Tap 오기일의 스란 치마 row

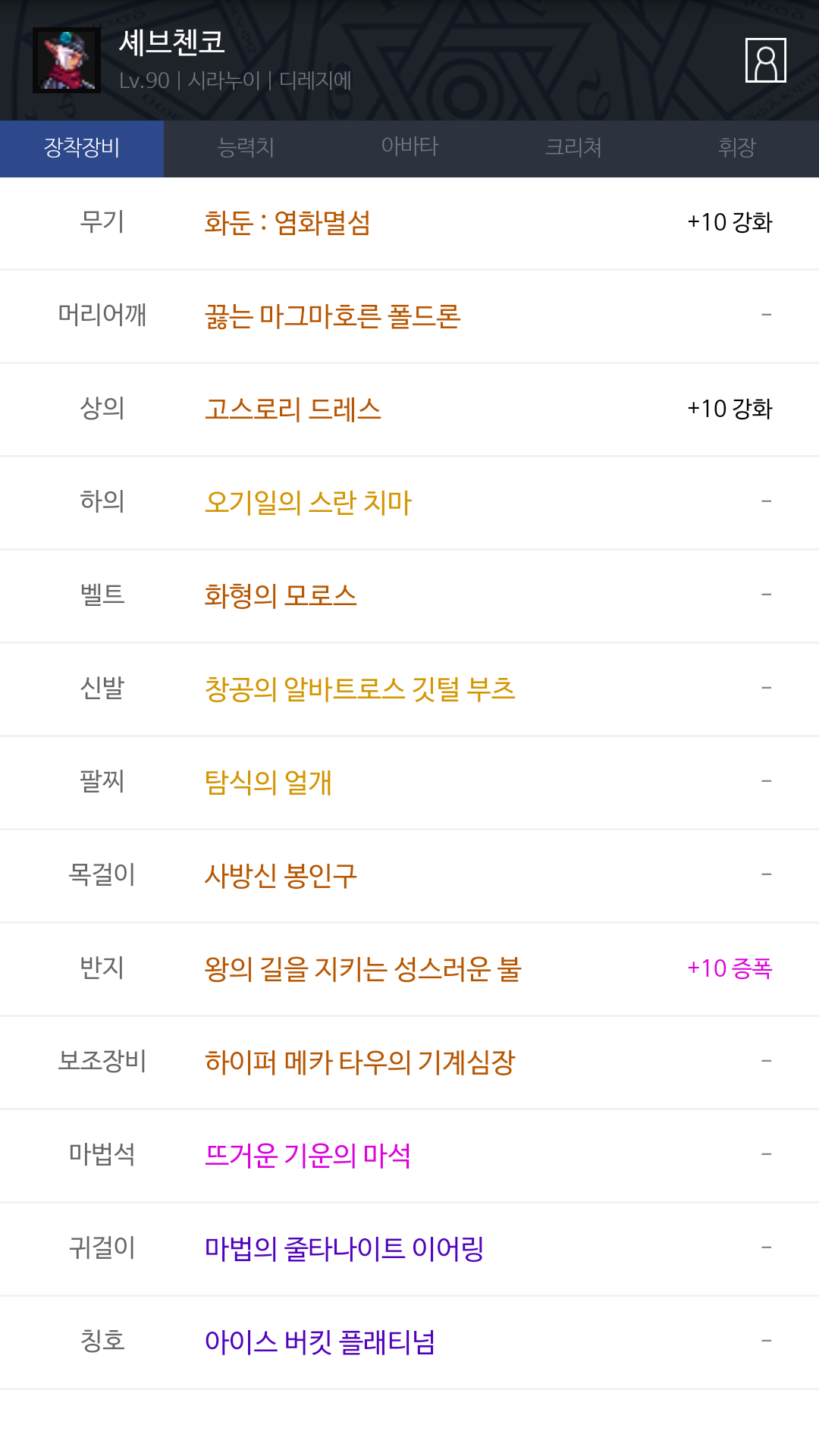[x=409, y=503]
